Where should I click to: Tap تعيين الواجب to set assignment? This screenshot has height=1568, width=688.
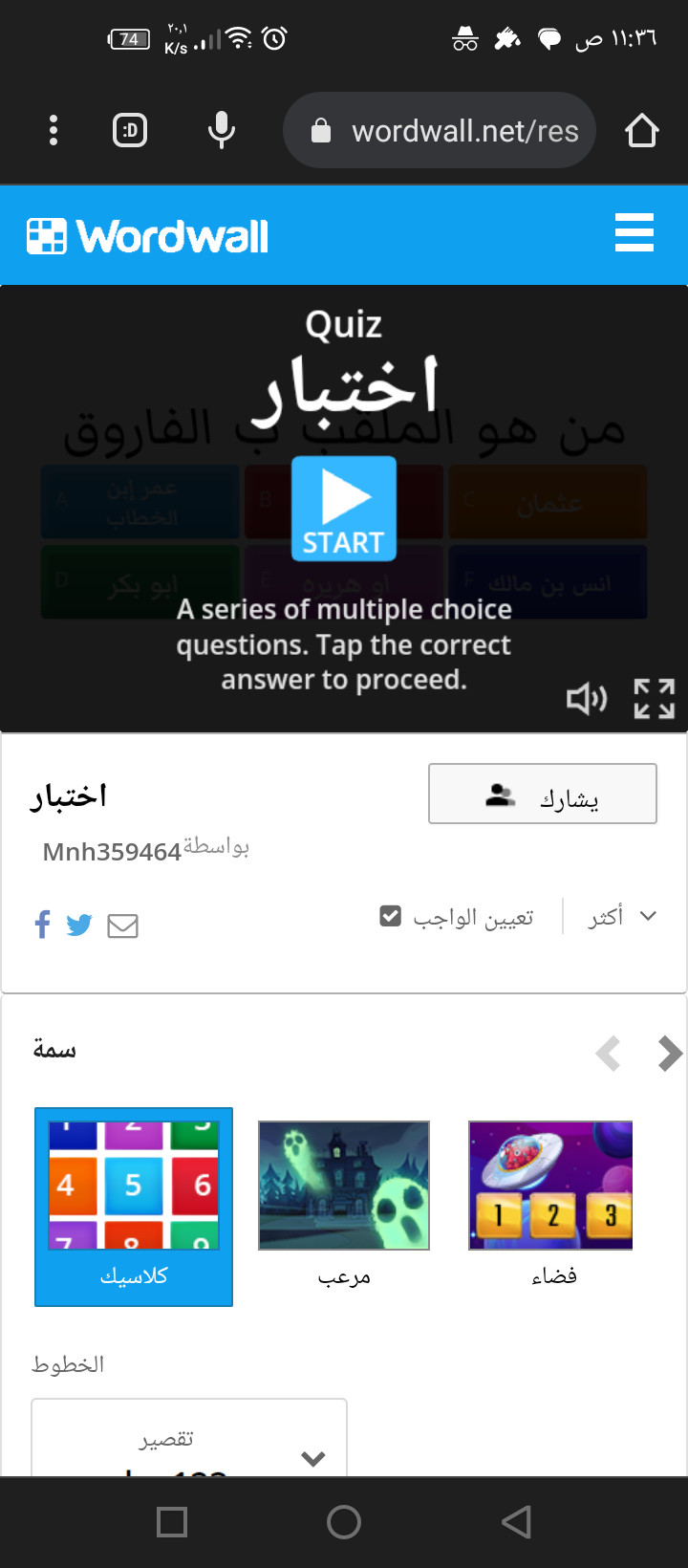457,917
